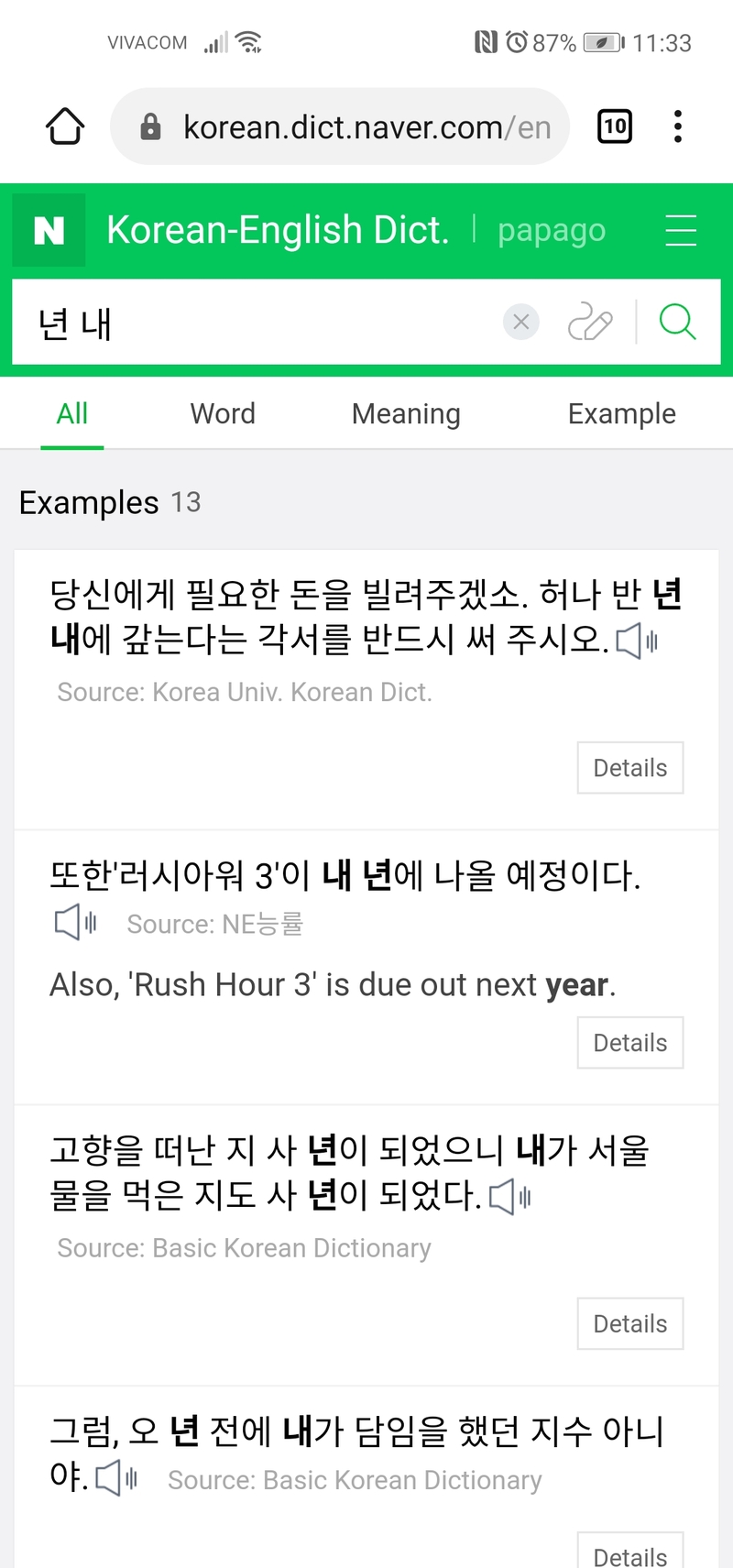Open the handwriting input tool
Viewport: 733px width, 1568px height.
pyautogui.click(x=590, y=322)
